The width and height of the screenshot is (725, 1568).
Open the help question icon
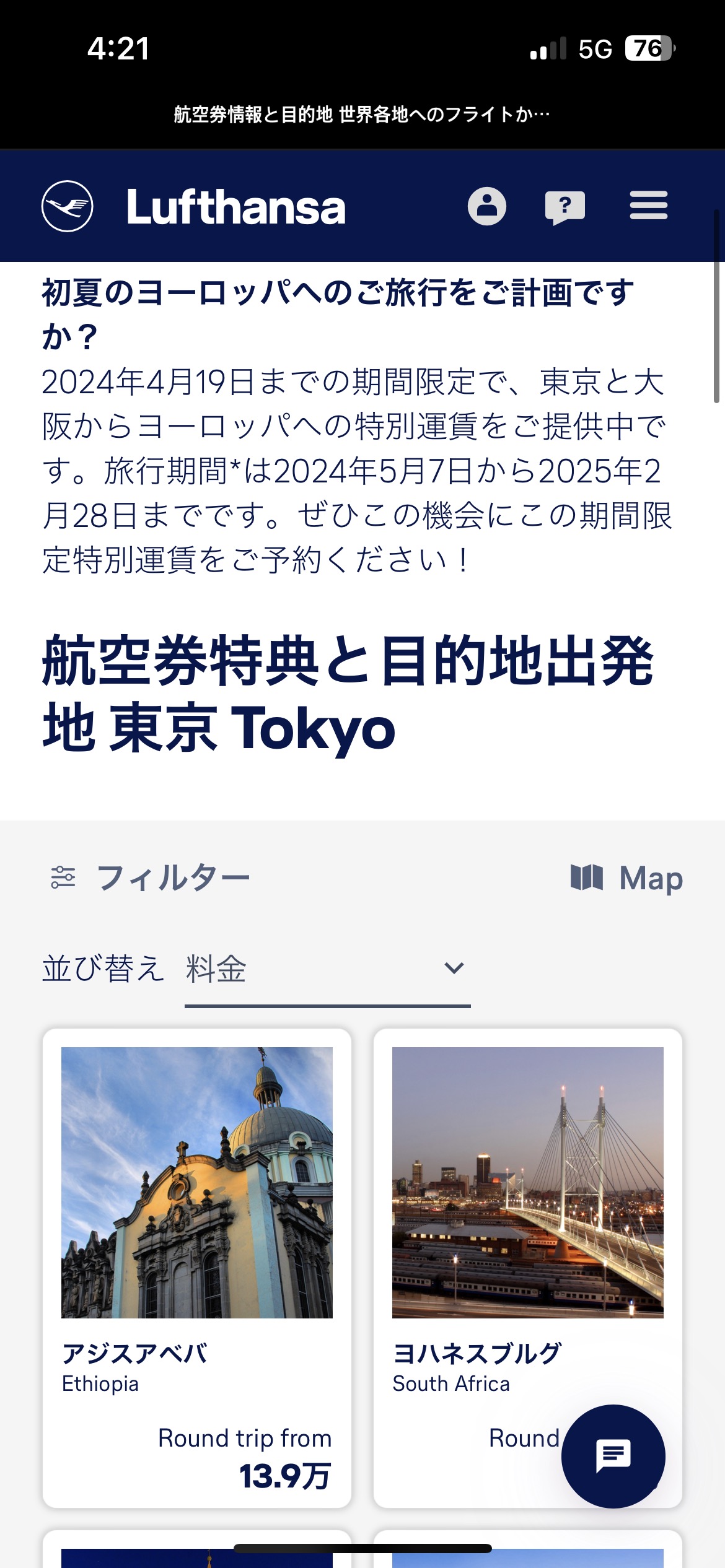(565, 207)
